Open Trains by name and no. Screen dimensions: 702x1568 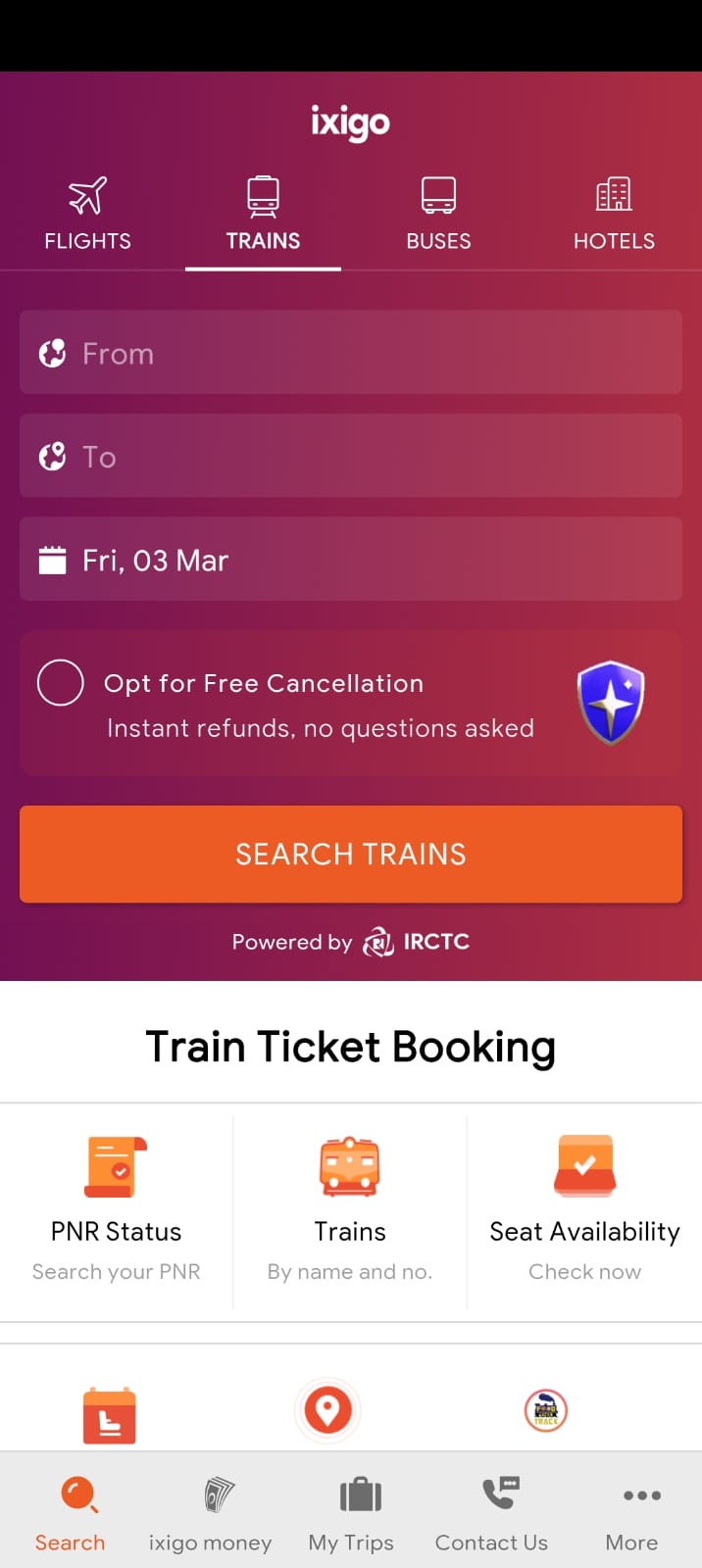coord(350,1210)
